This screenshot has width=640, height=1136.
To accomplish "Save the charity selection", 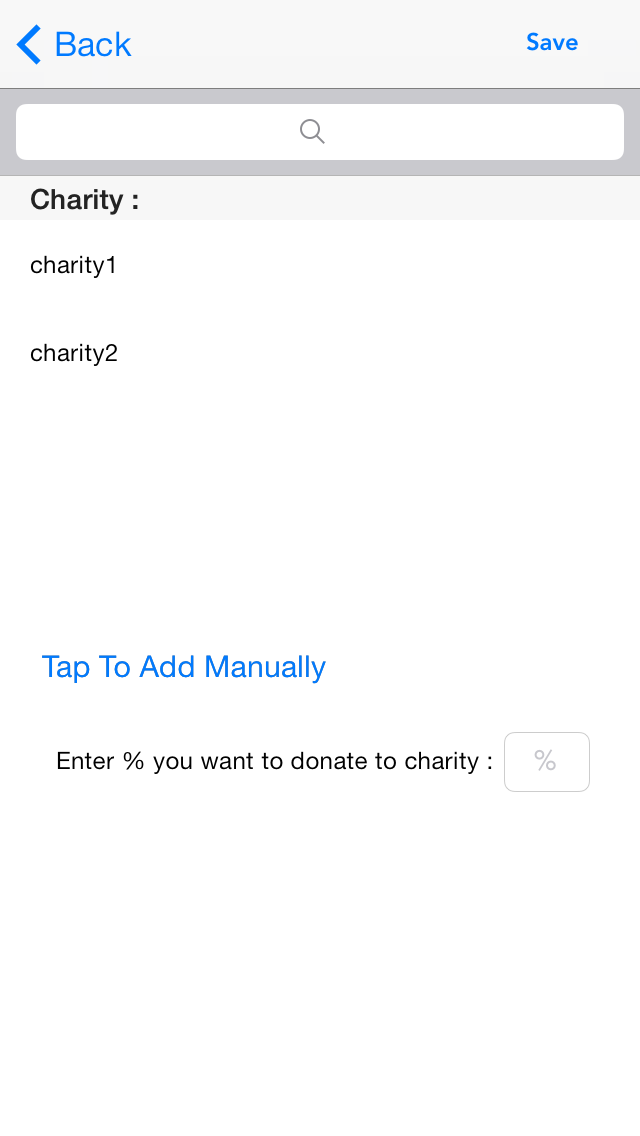I will 552,42.
